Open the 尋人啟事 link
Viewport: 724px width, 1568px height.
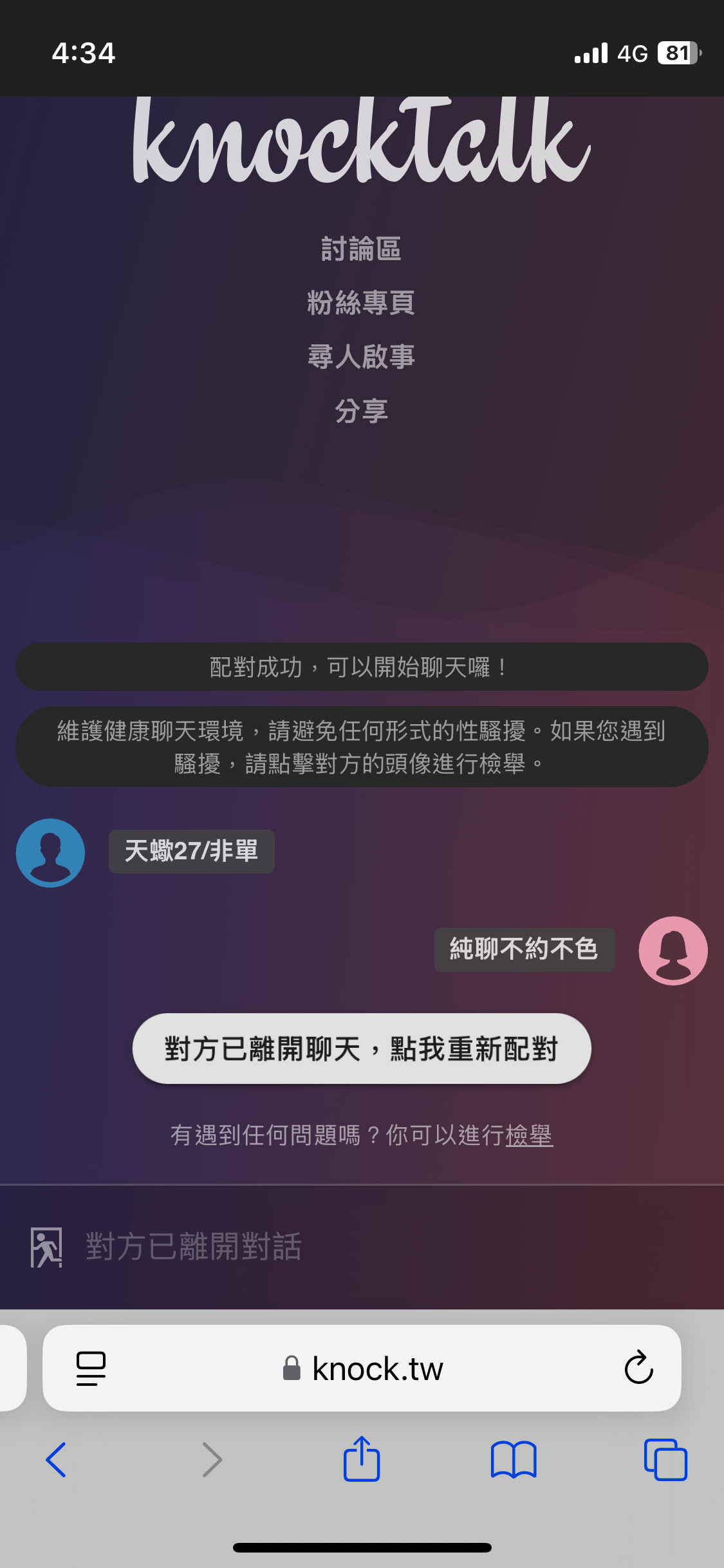(x=361, y=357)
